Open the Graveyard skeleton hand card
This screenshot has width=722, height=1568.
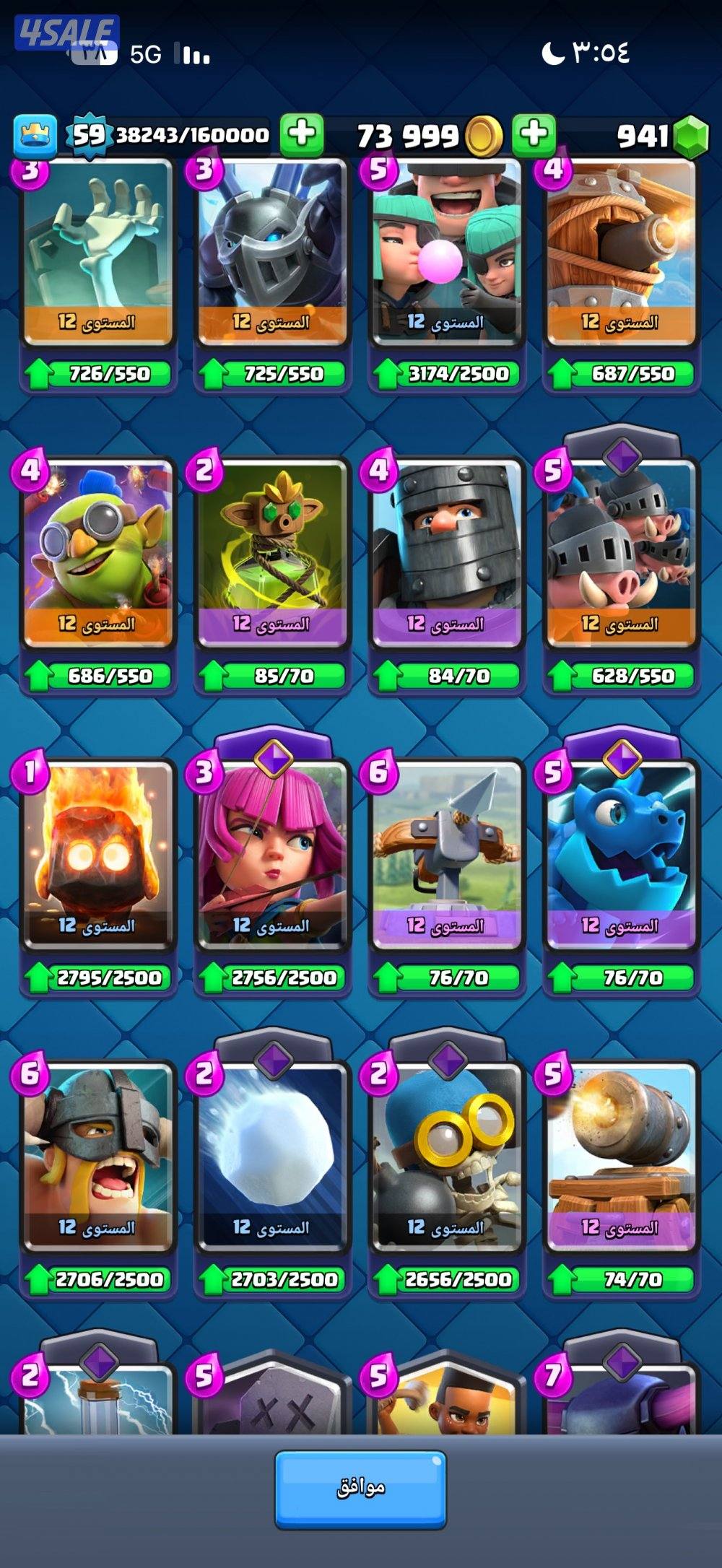tap(97, 253)
